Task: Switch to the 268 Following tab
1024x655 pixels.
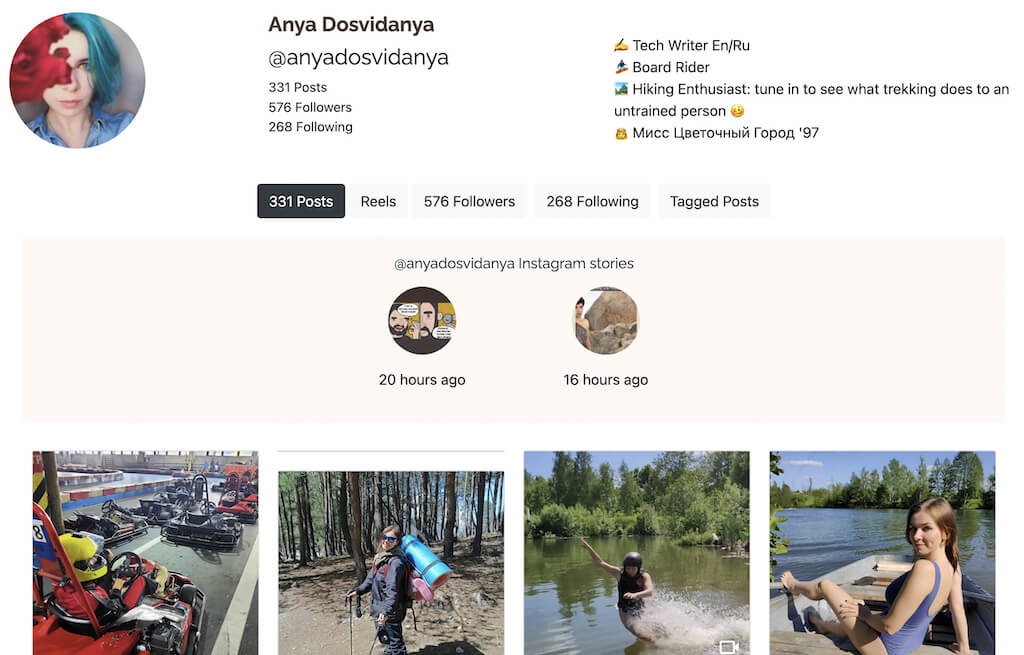Action: [x=592, y=201]
